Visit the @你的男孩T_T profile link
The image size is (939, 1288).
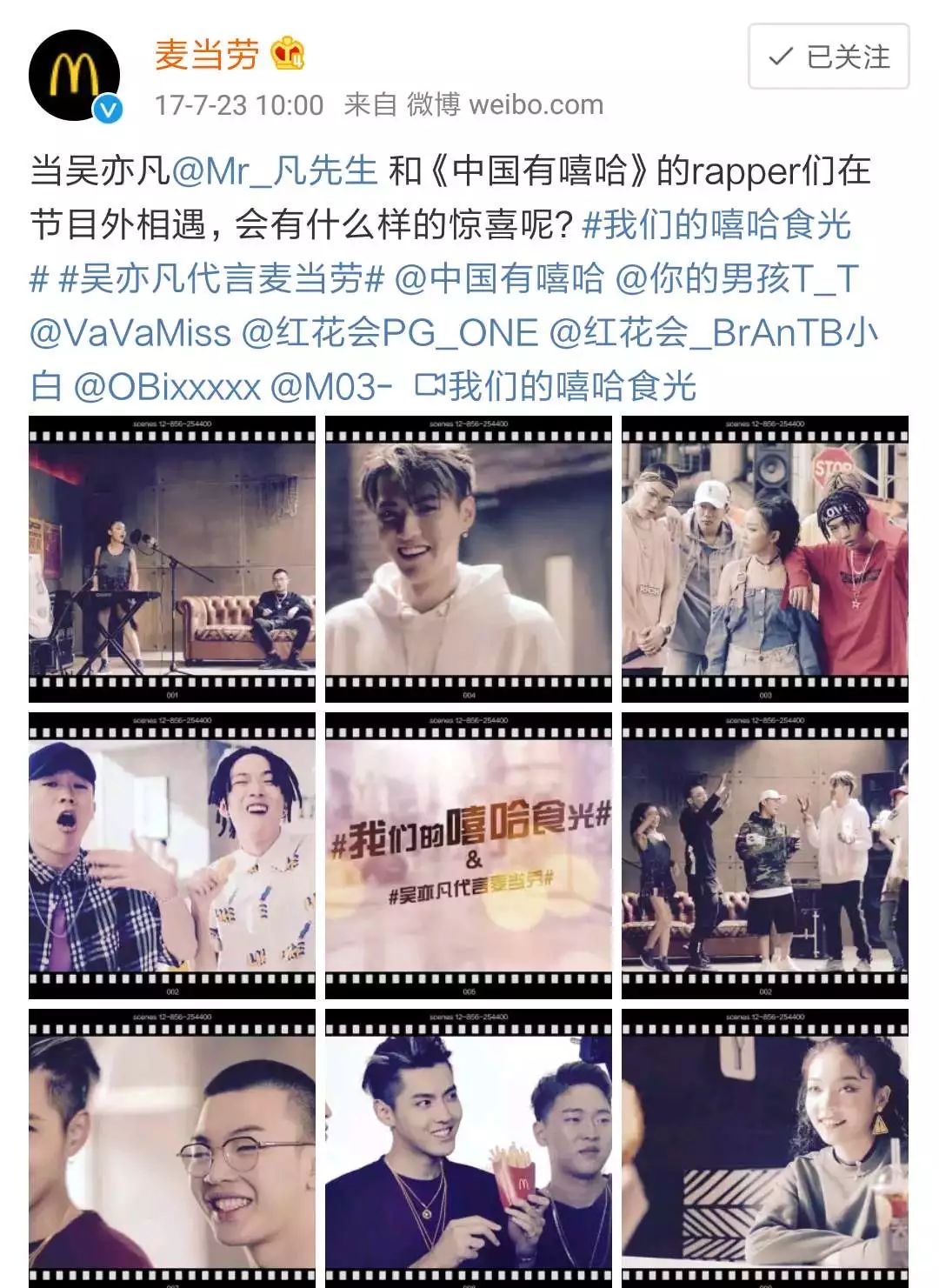pos(737,279)
